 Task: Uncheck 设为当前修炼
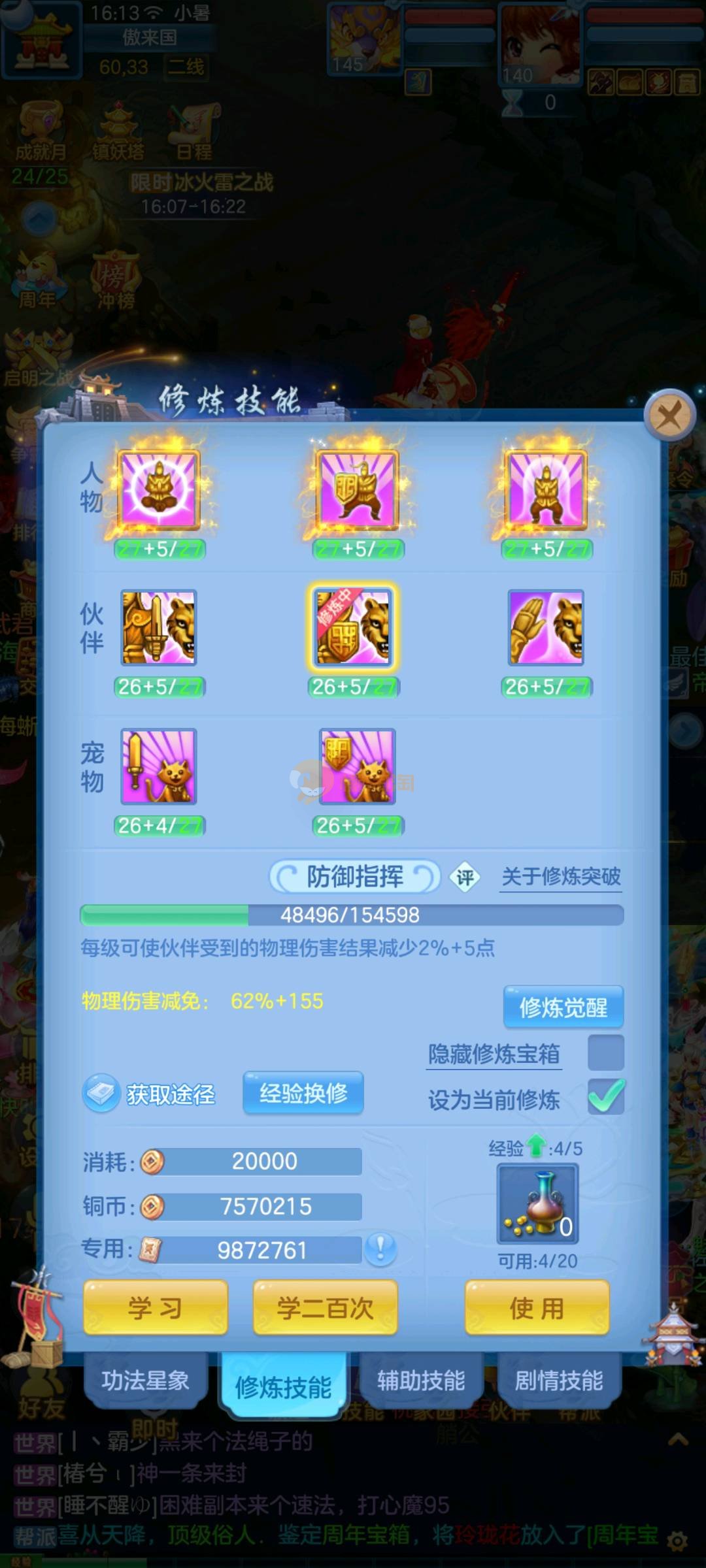click(x=605, y=1097)
